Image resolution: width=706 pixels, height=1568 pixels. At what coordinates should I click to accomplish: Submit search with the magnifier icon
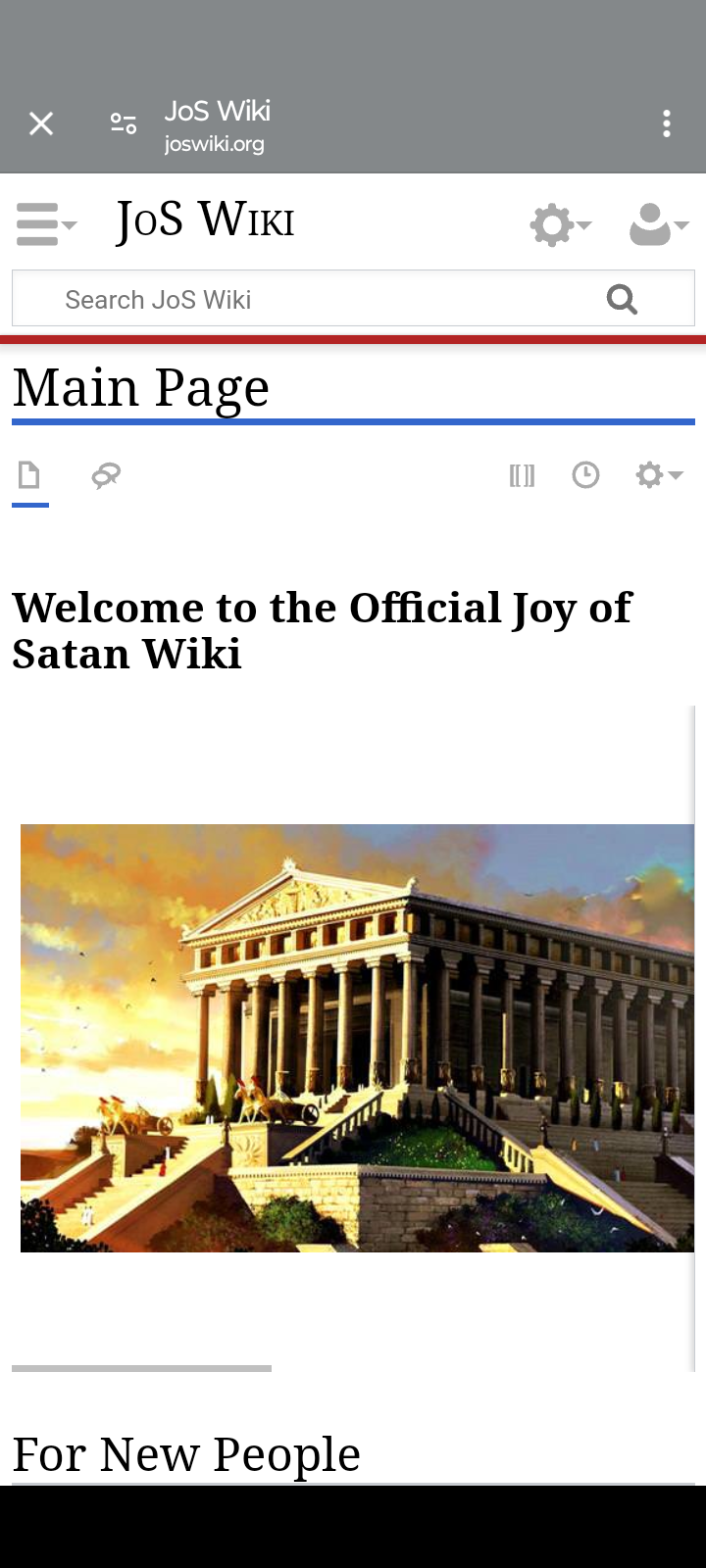coord(622,299)
